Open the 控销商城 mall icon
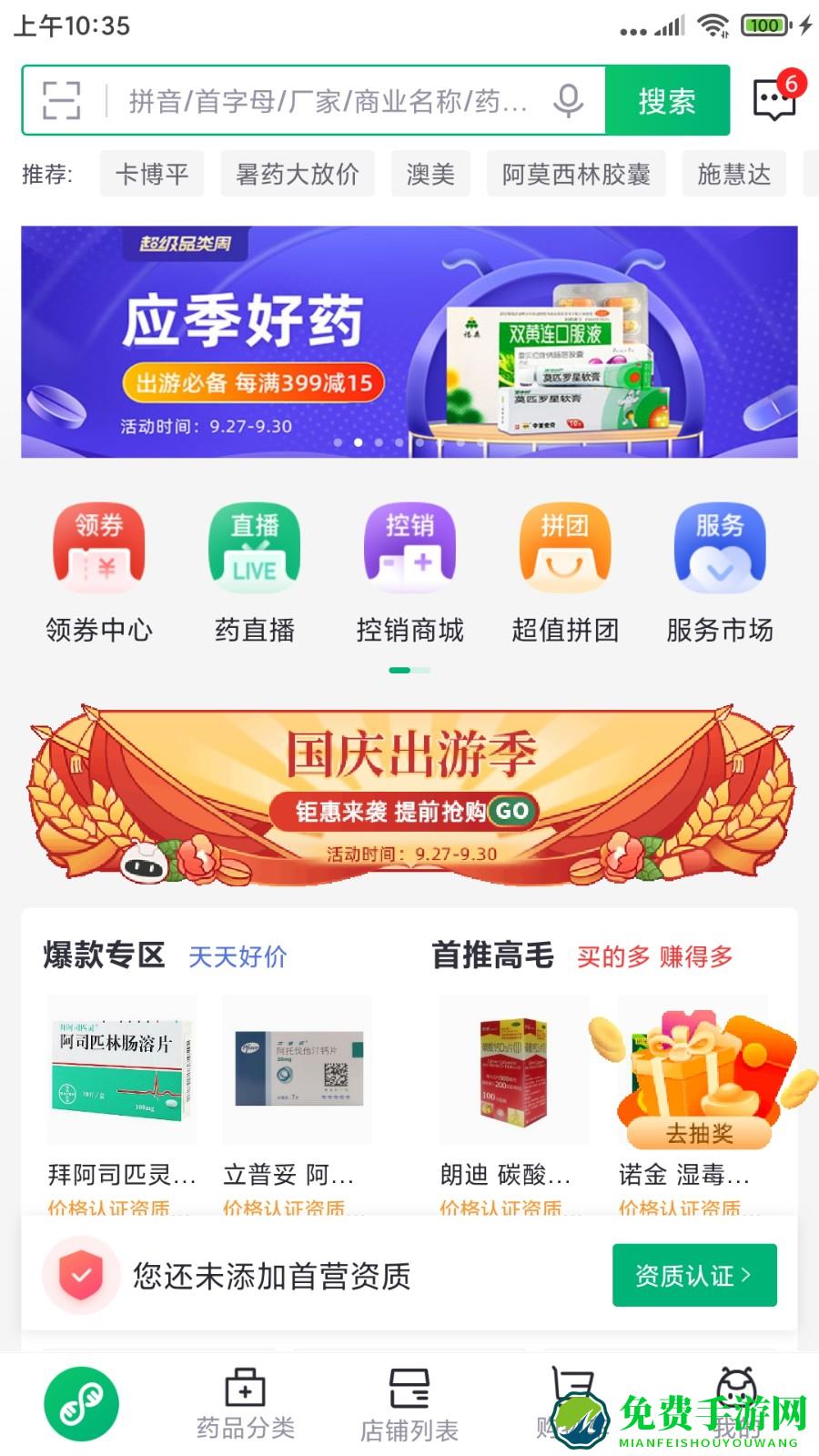This screenshot has height=1456, width=819. click(409, 546)
